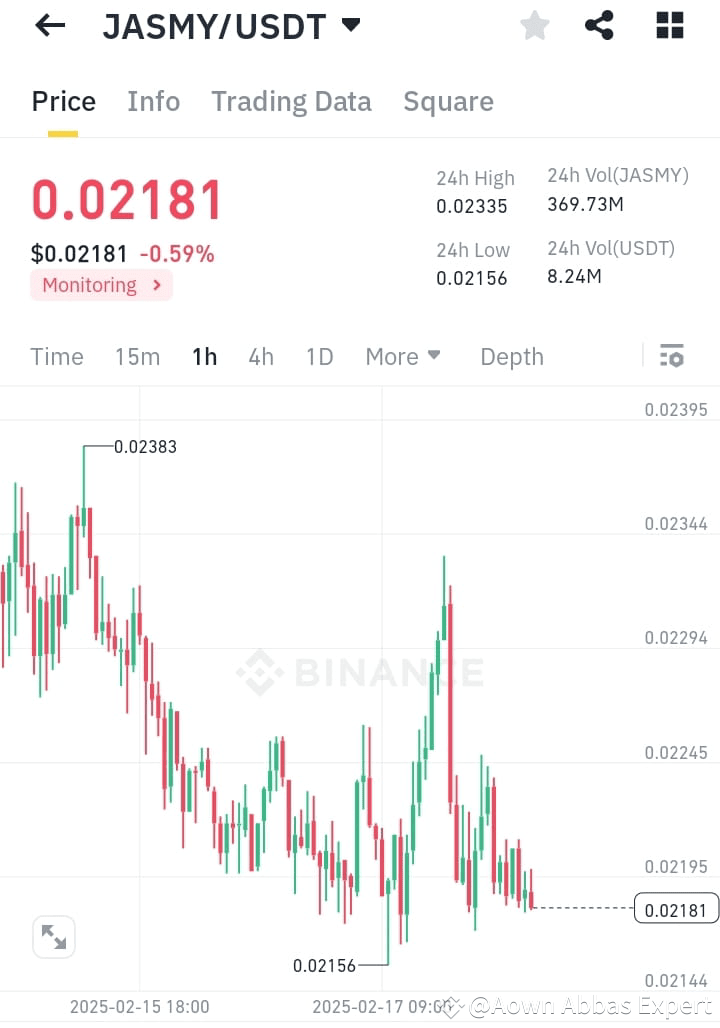Open the chart settings icon
This screenshot has width=720, height=1028.
click(x=671, y=355)
